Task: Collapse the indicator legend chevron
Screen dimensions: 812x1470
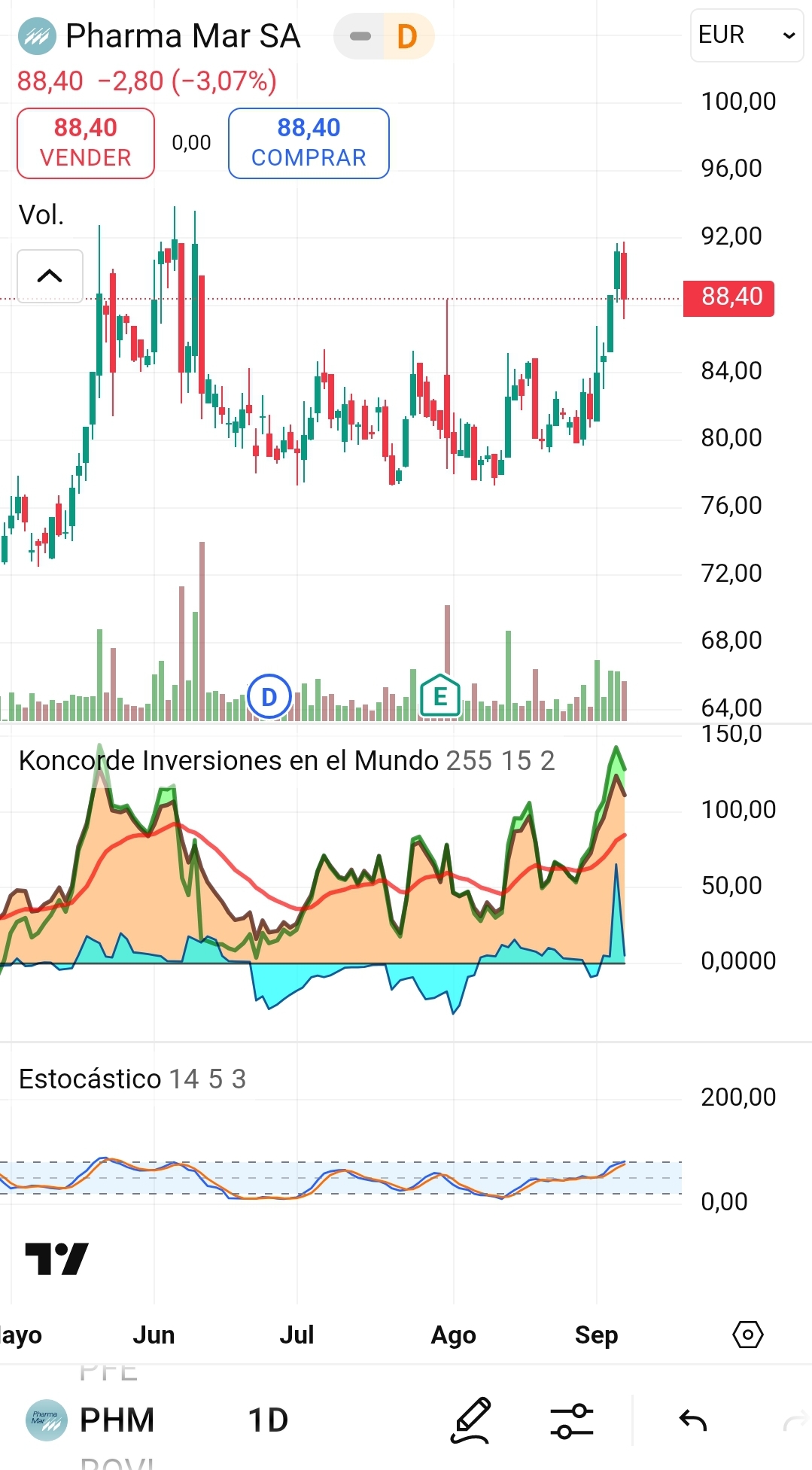Action: [x=50, y=275]
